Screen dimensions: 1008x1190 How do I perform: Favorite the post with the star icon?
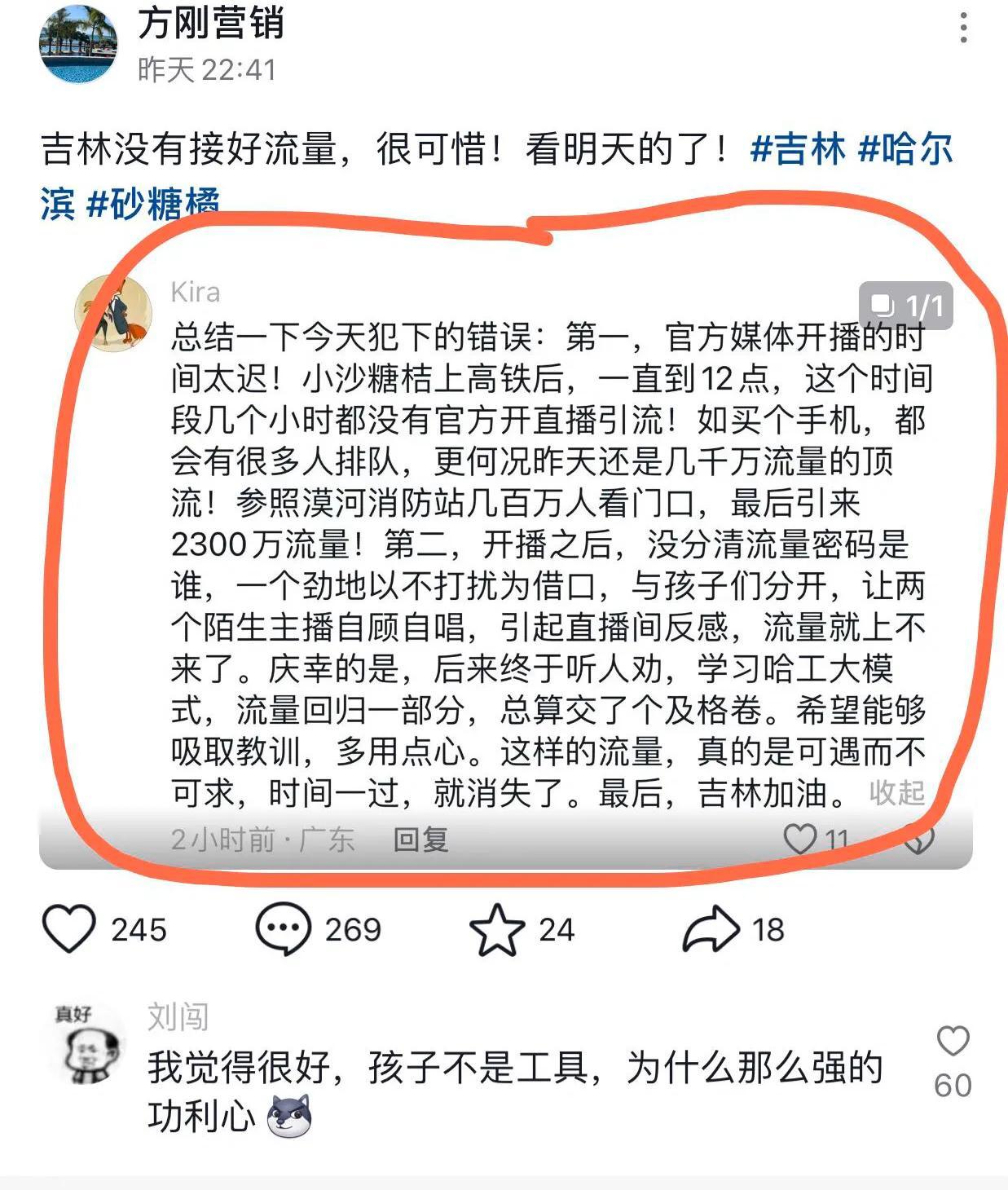click(497, 929)
